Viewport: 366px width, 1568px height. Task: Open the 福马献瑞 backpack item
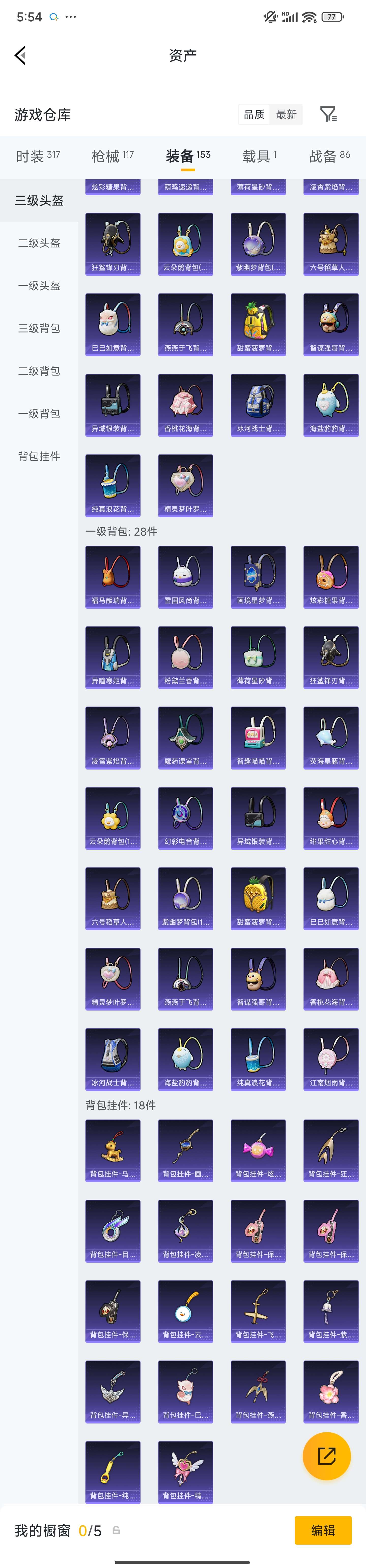click(x=113, y=576)
